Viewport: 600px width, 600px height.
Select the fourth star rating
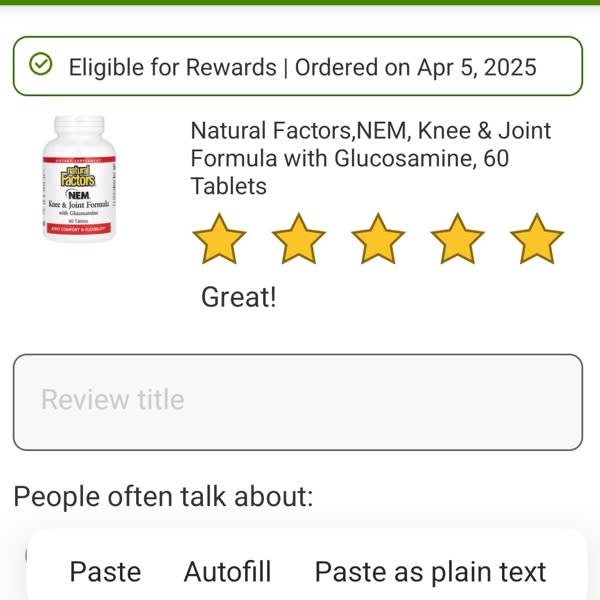457,240
